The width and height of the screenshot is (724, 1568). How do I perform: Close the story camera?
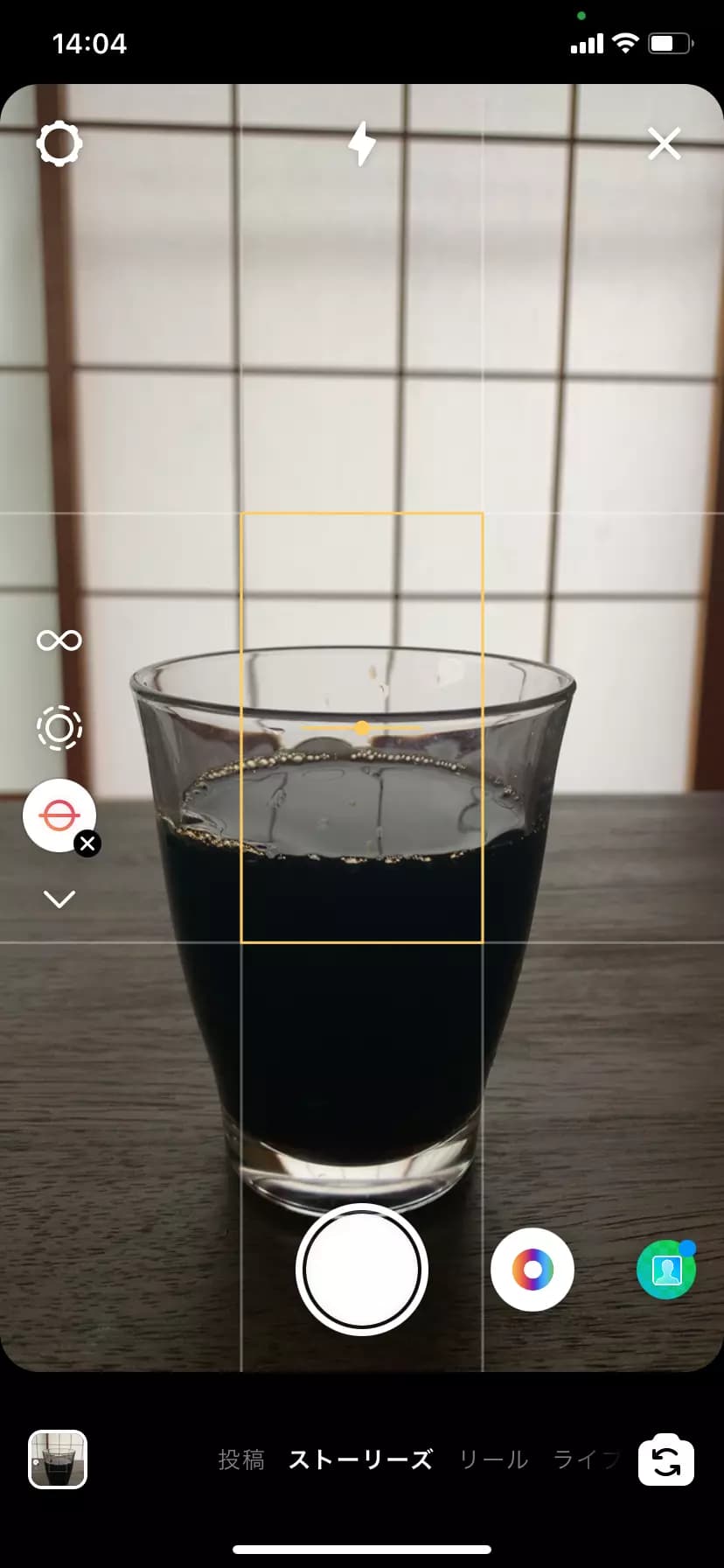665,143
